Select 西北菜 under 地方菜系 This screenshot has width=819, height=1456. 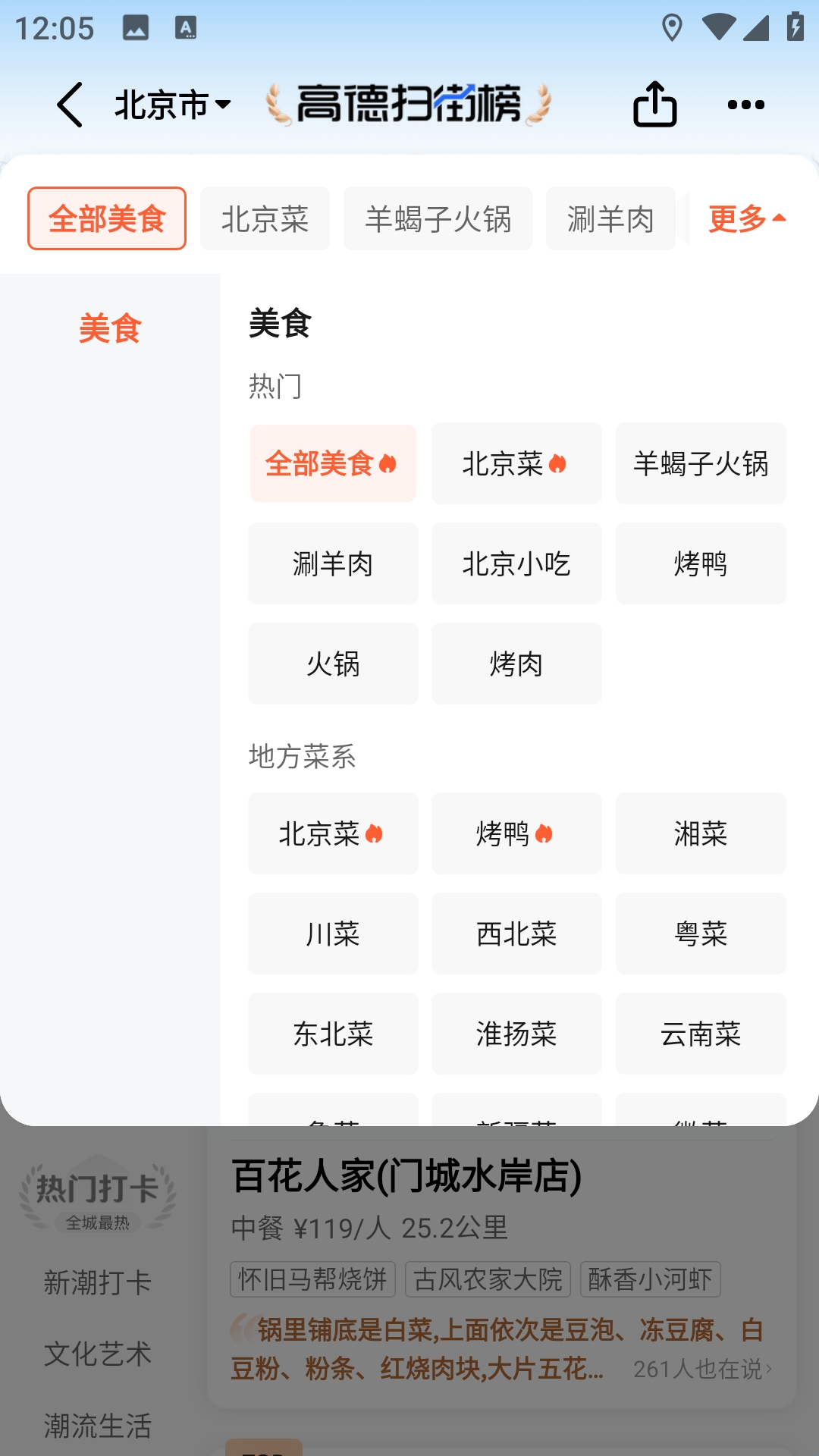(516, 934)
